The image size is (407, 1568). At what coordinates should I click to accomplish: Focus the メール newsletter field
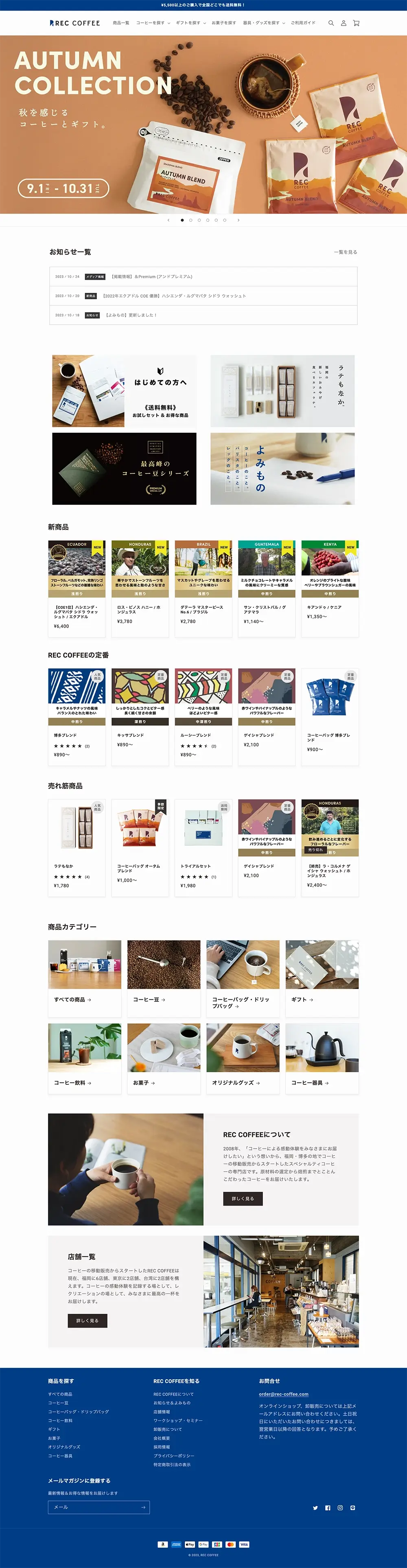94,1507
